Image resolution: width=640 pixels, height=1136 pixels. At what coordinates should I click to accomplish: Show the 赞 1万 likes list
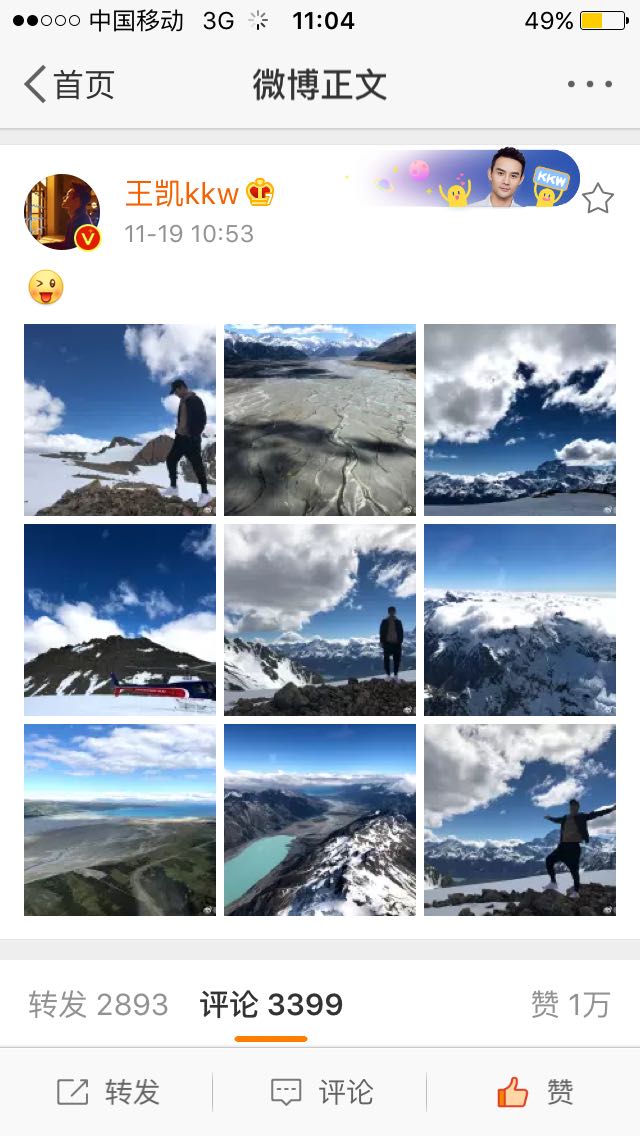pos(570,1004)
